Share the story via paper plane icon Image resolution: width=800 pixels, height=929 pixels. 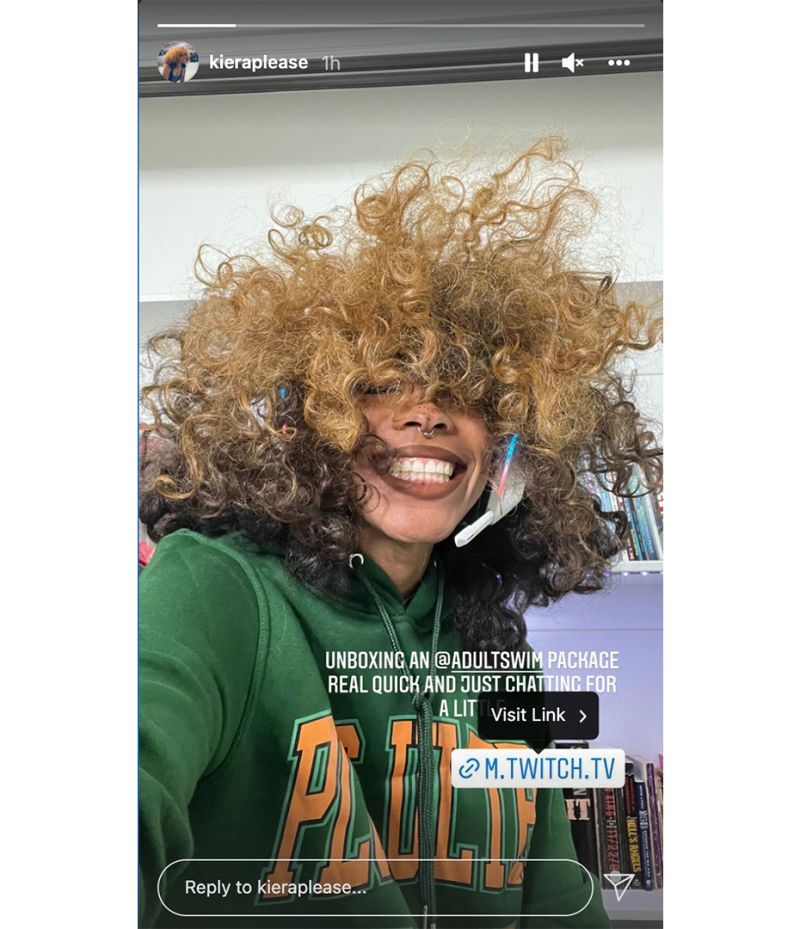(x=619, y=885)
